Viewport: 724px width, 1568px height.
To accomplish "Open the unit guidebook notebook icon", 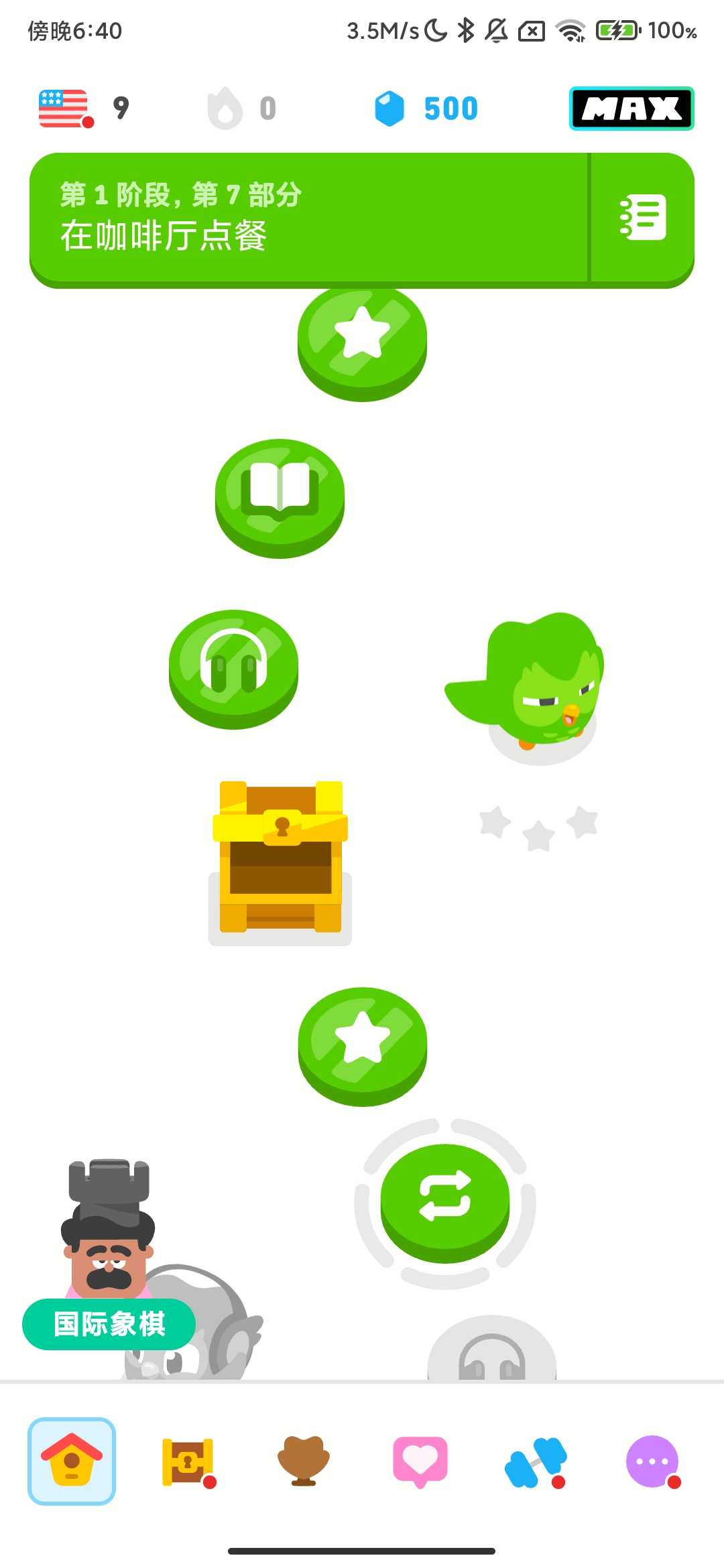I will (x=642, y=218).
